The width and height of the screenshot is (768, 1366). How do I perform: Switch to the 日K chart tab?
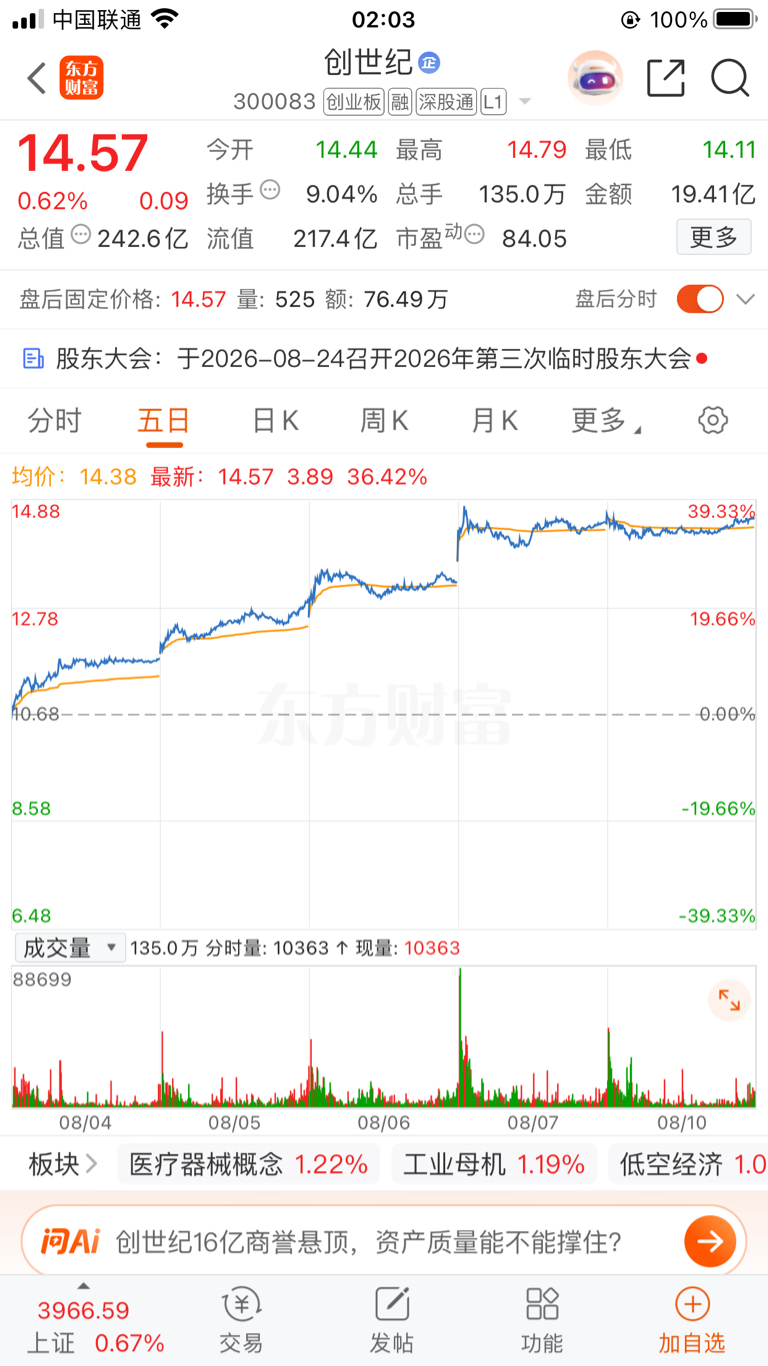coord(275,421)
